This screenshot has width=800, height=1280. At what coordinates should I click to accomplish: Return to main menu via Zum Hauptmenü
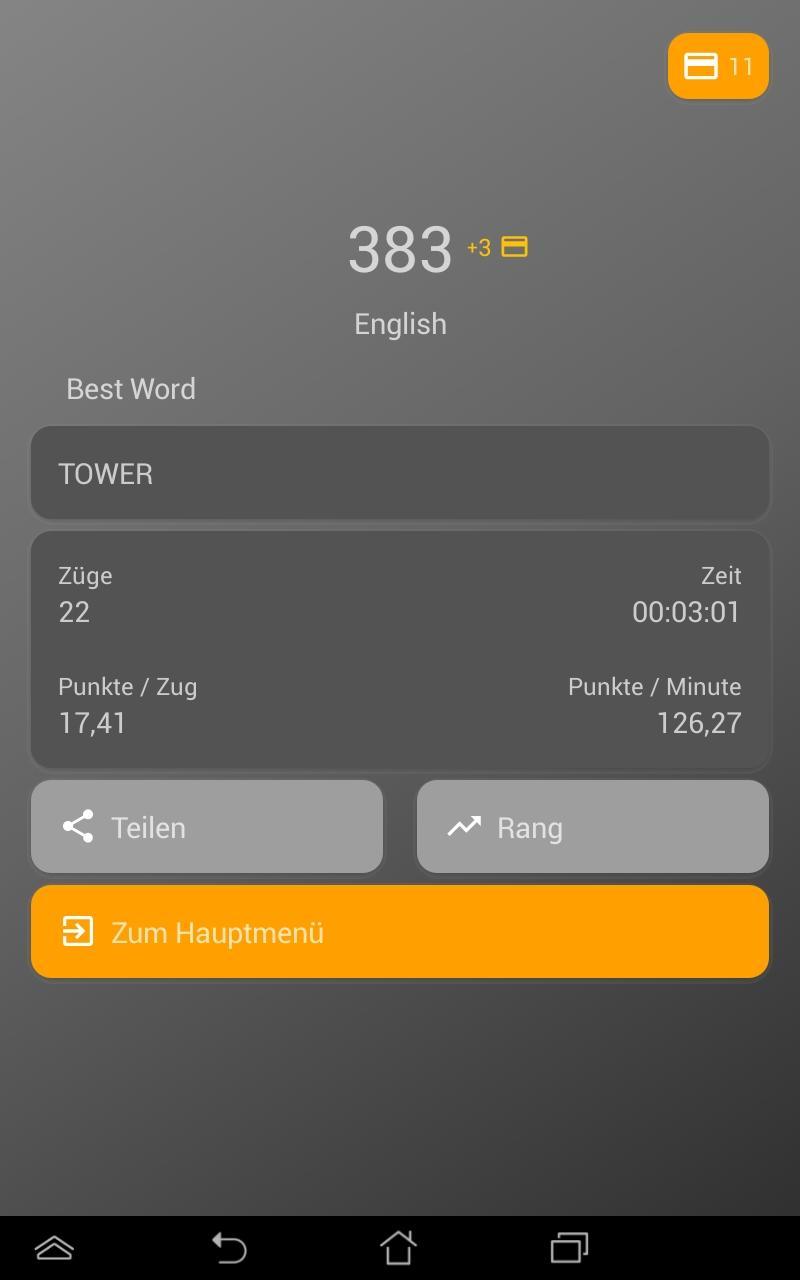[400, 931]
